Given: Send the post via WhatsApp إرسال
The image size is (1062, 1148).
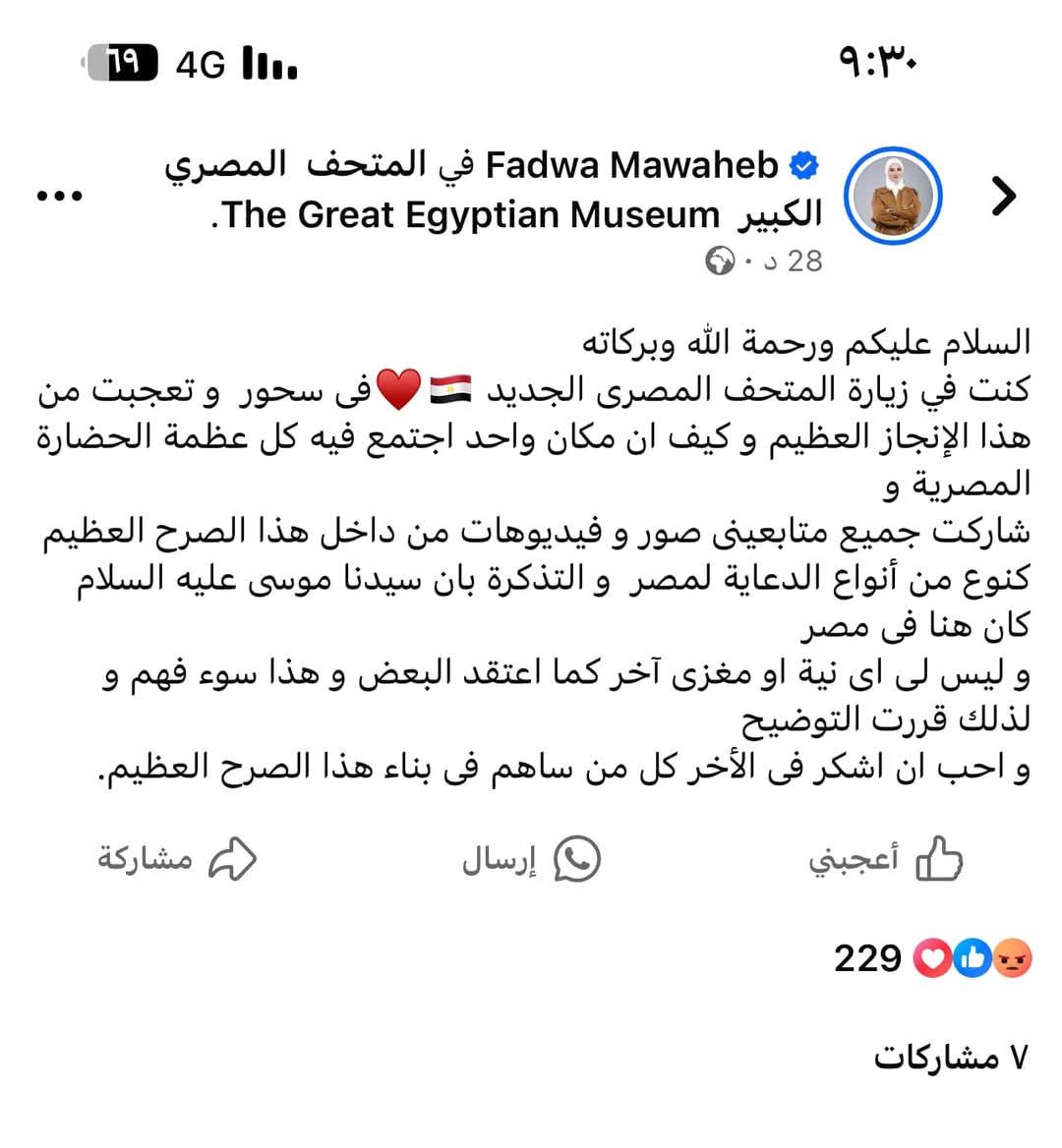Looking at the screenshot, I should 531,860.
